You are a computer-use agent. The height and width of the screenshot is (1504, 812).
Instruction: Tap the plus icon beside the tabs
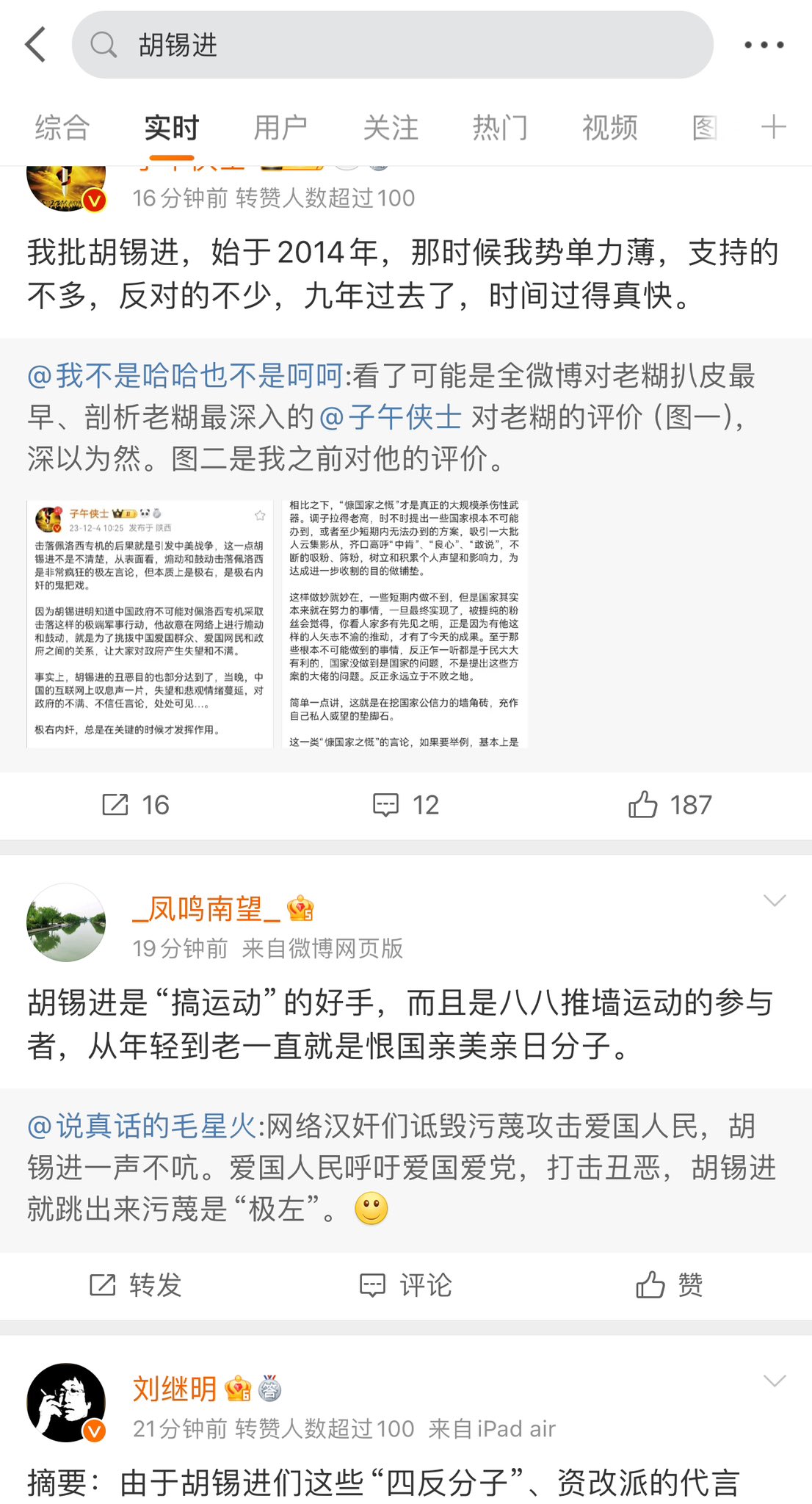coord(773,127)
